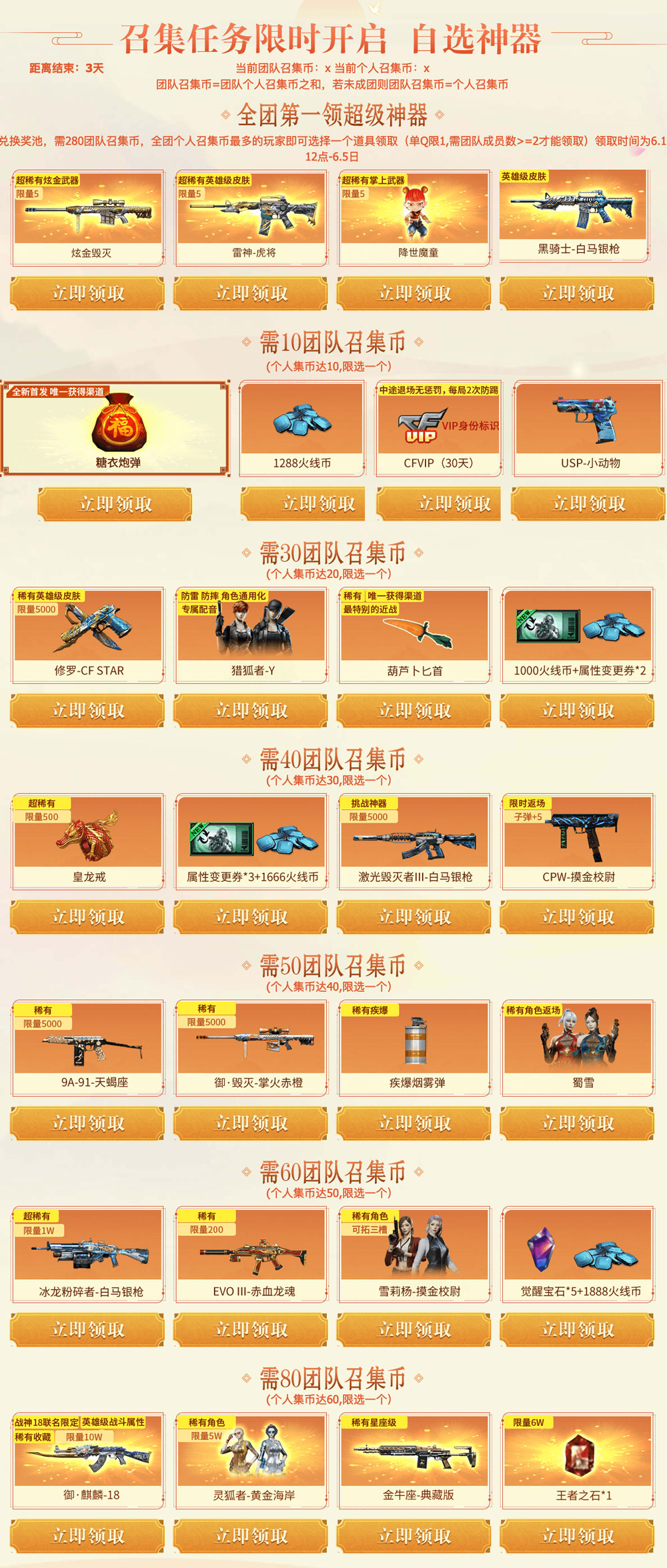Claim the 9A-91-天蝎座 reward
Image resolution: width=667 pixels, height=1568 pixels.
[87, 1124]
